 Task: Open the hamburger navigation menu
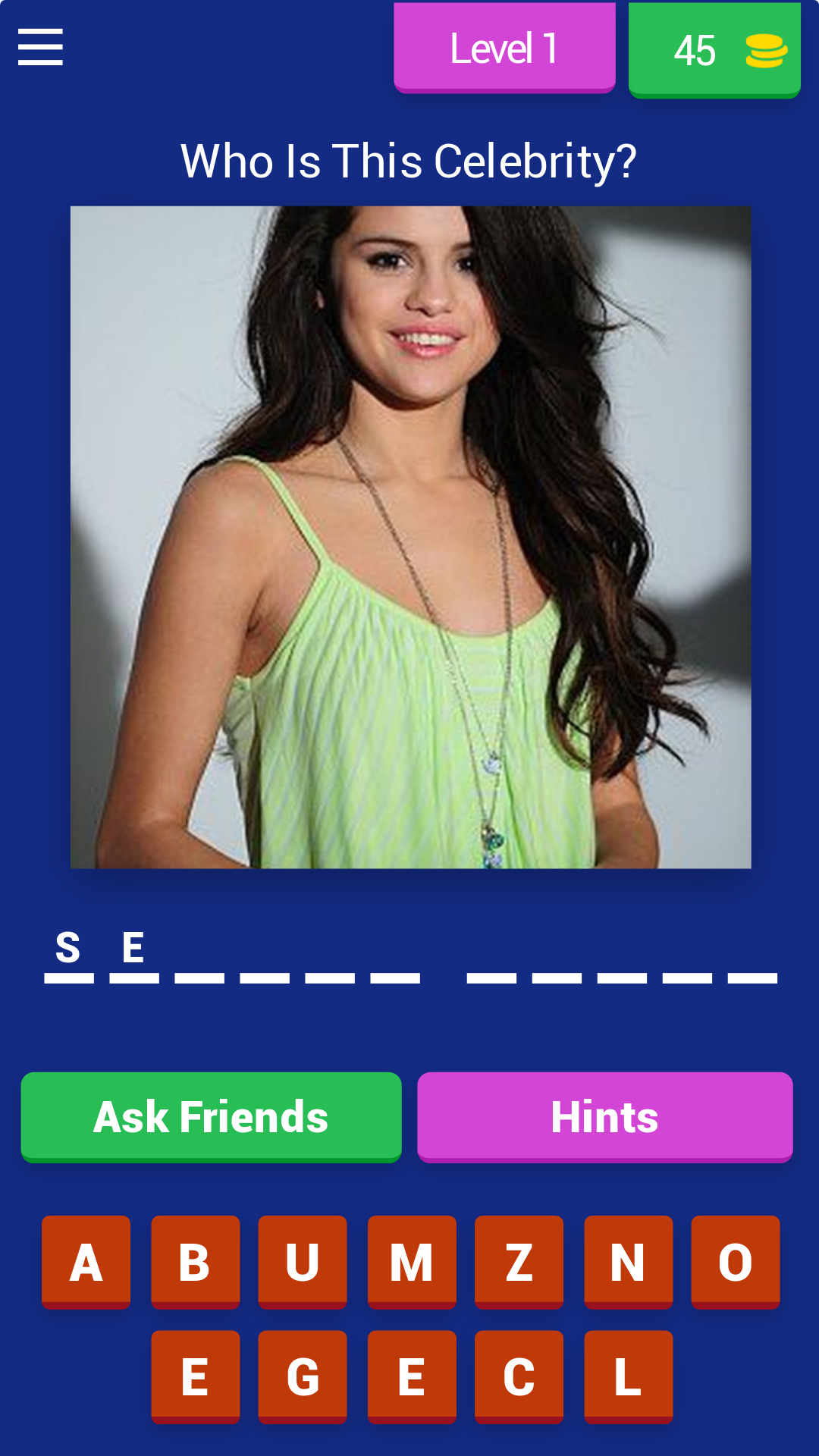click(39, 47)
